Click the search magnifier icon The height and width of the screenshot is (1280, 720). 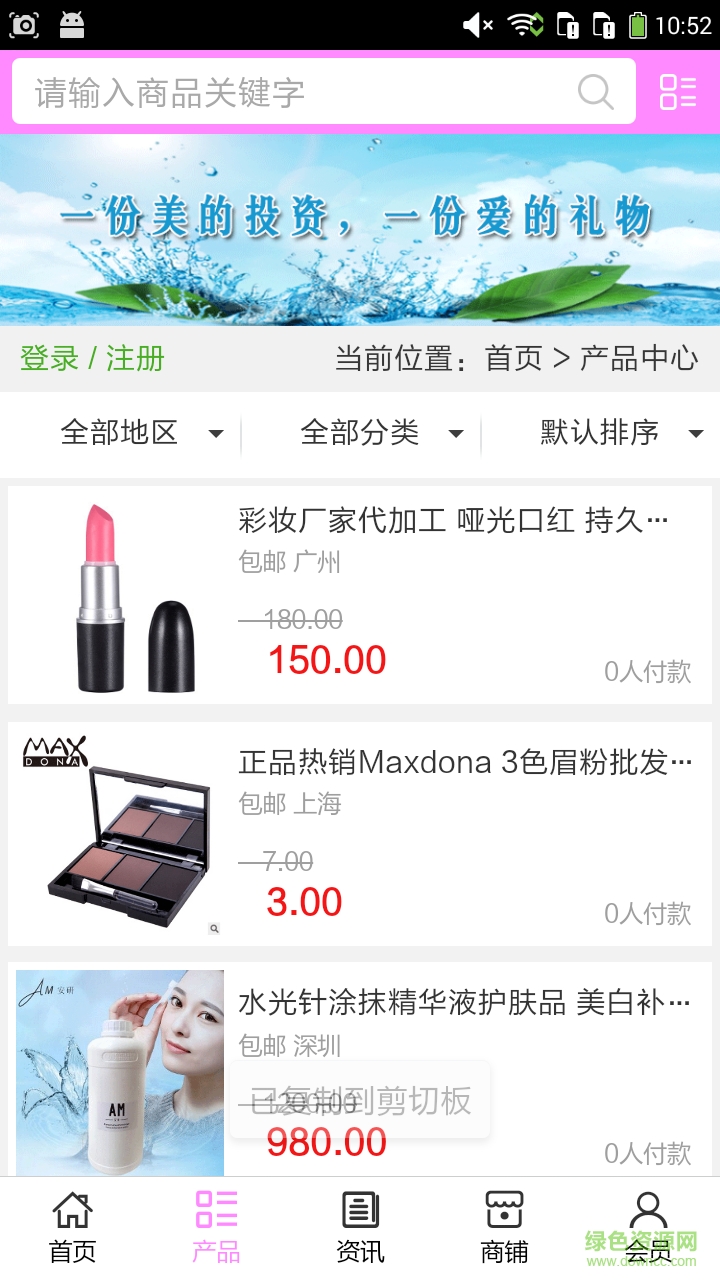pos(596,92)
